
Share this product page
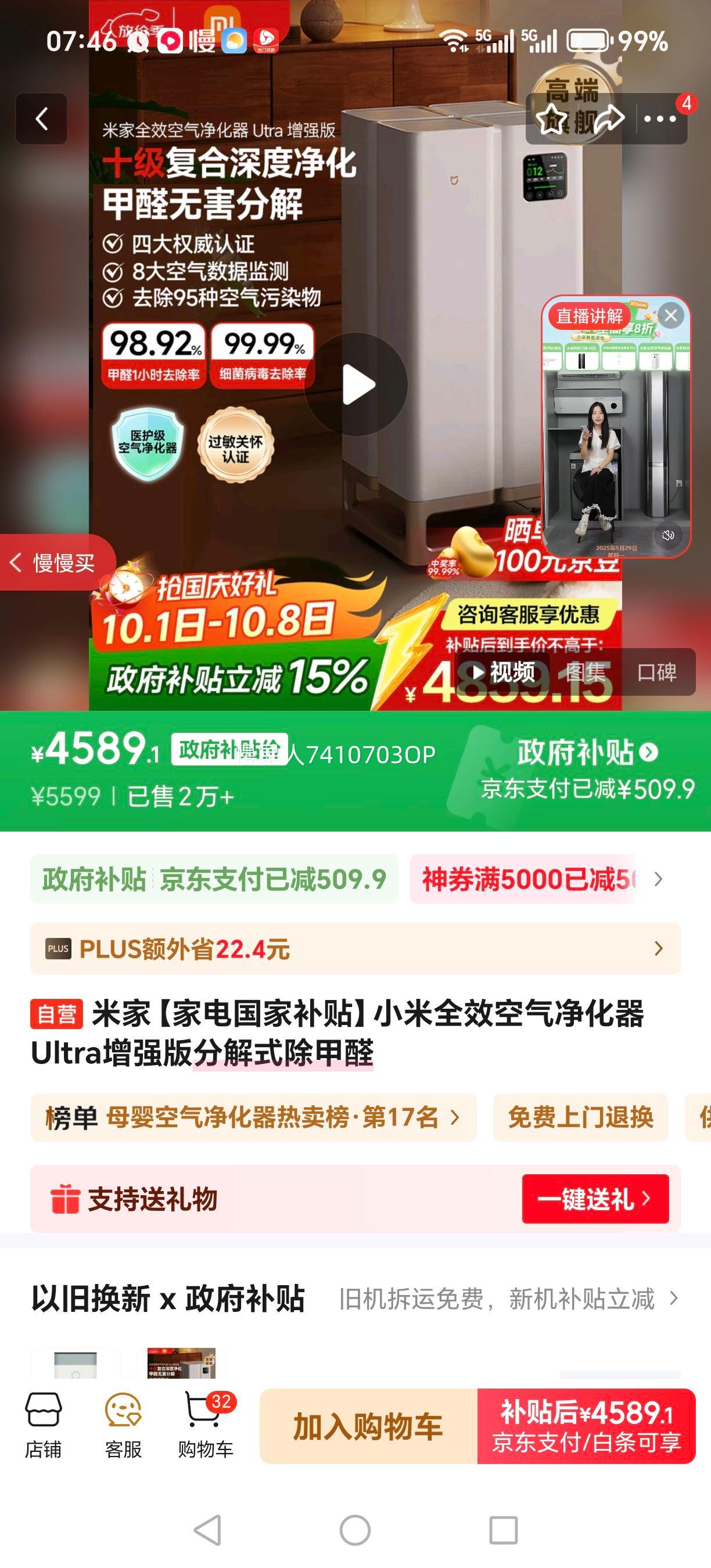(609, 118)
